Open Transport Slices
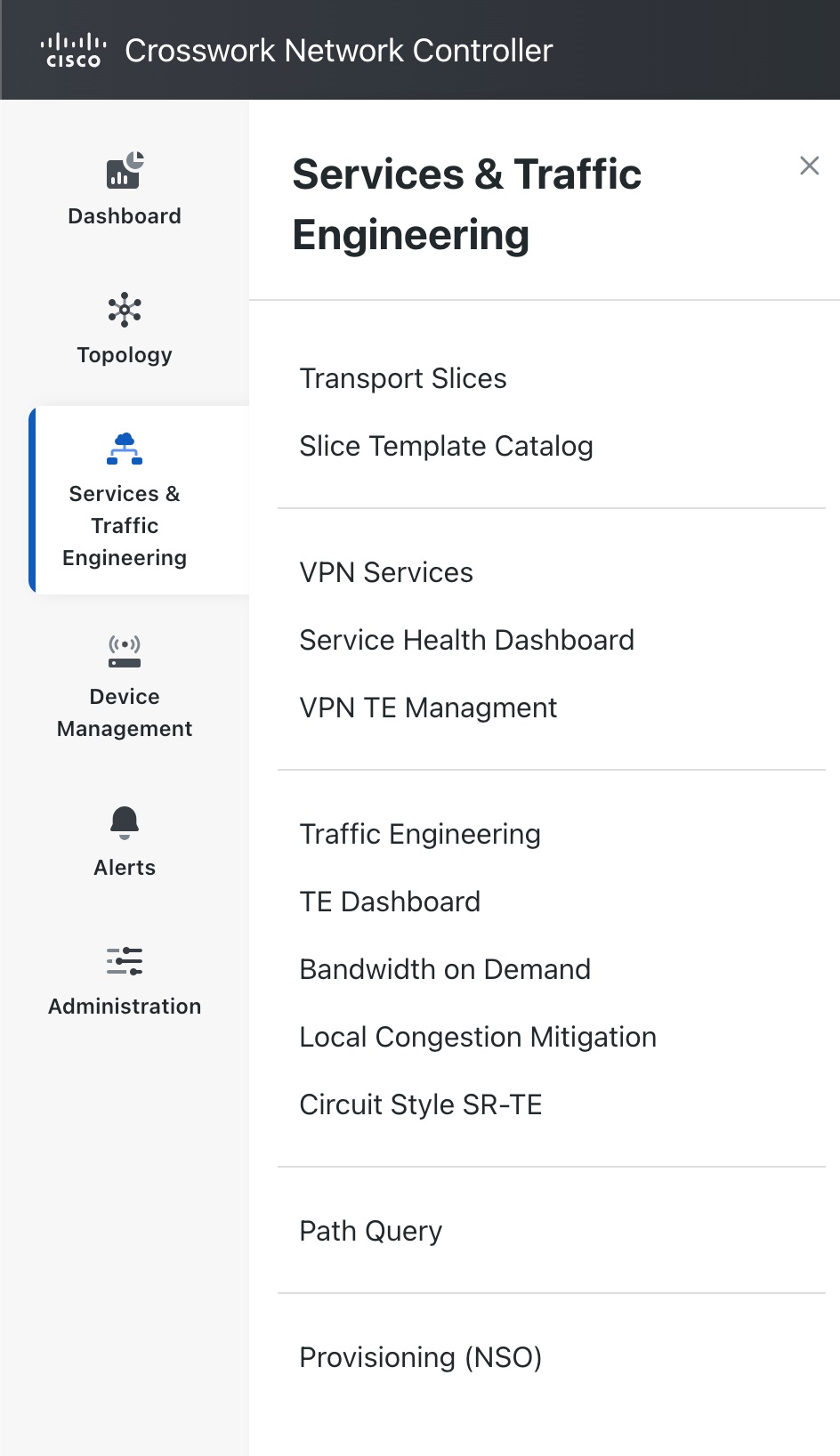The height and width of the screenshot is (1456, 840). point(403,377)
